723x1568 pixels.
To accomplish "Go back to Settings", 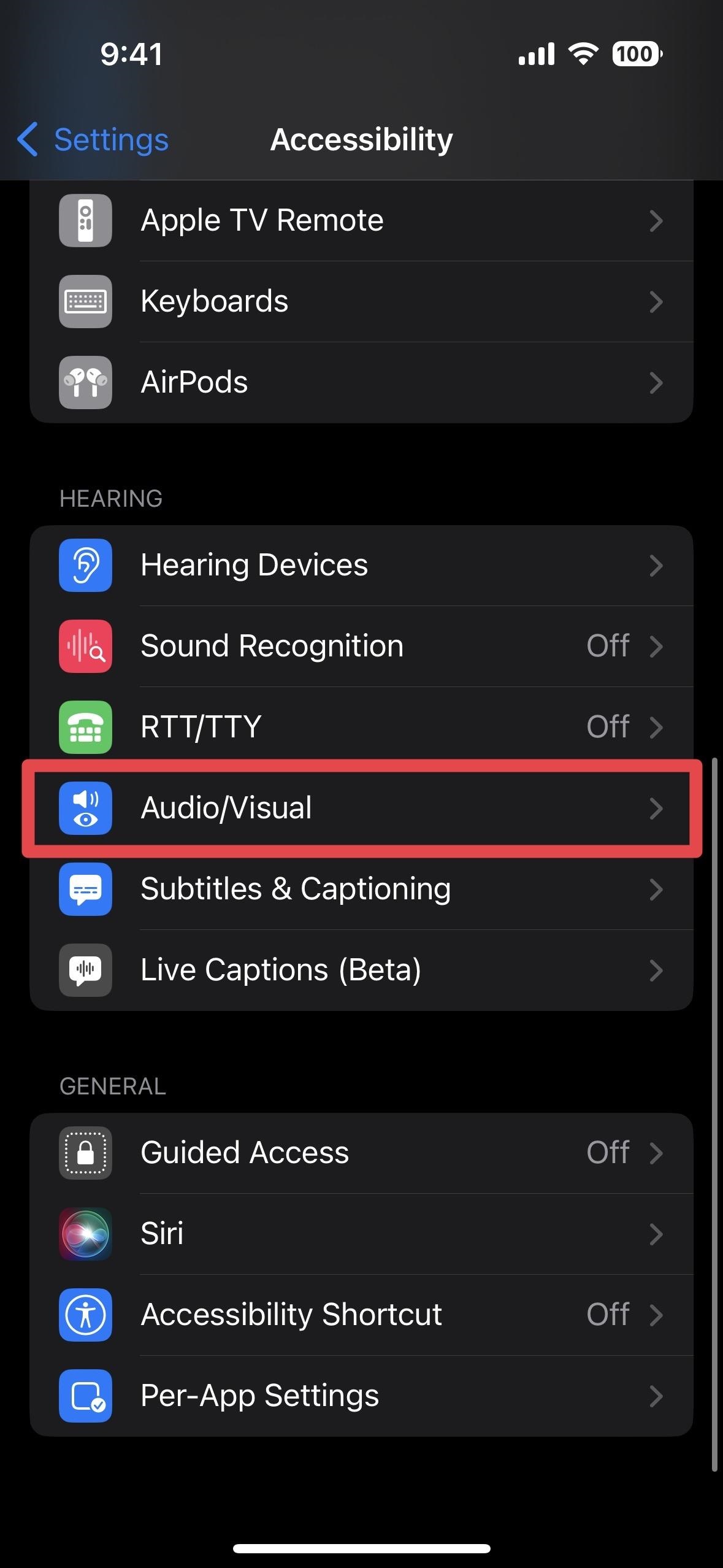I will [x=90, y=139].
